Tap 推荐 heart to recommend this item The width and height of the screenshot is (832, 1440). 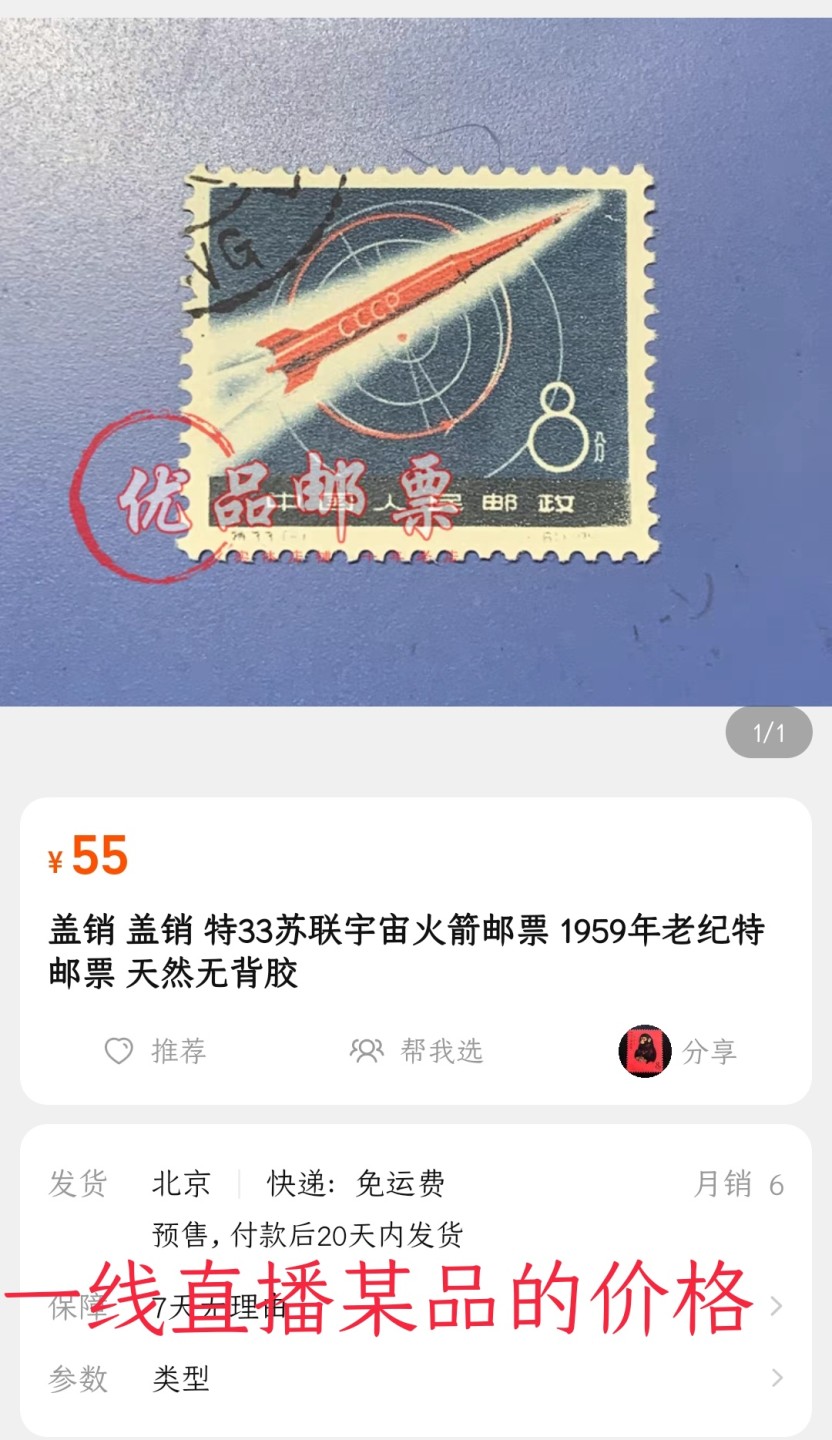(x=155, y=1051)
